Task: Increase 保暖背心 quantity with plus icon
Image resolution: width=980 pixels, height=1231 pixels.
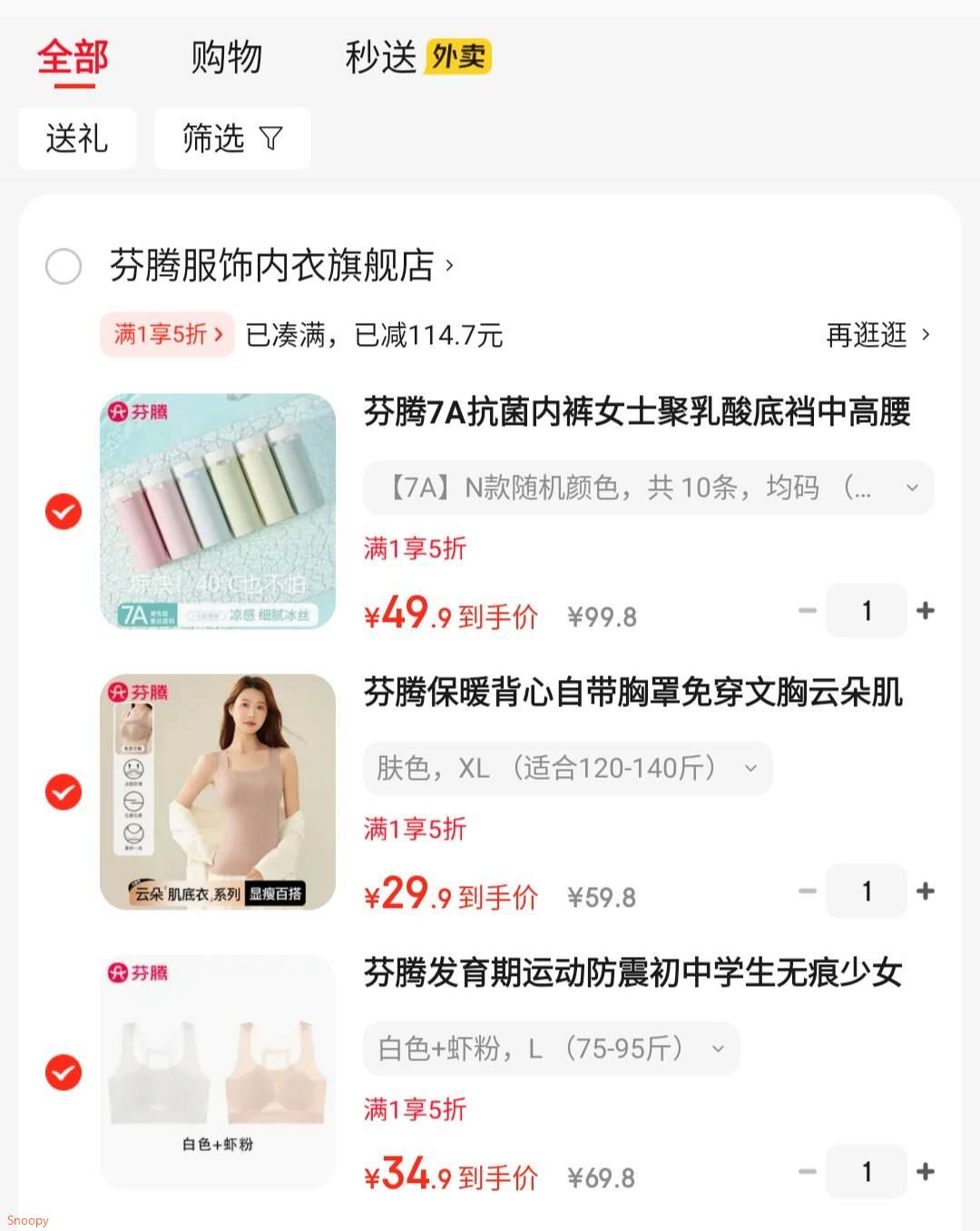Action: pos(926,891)
